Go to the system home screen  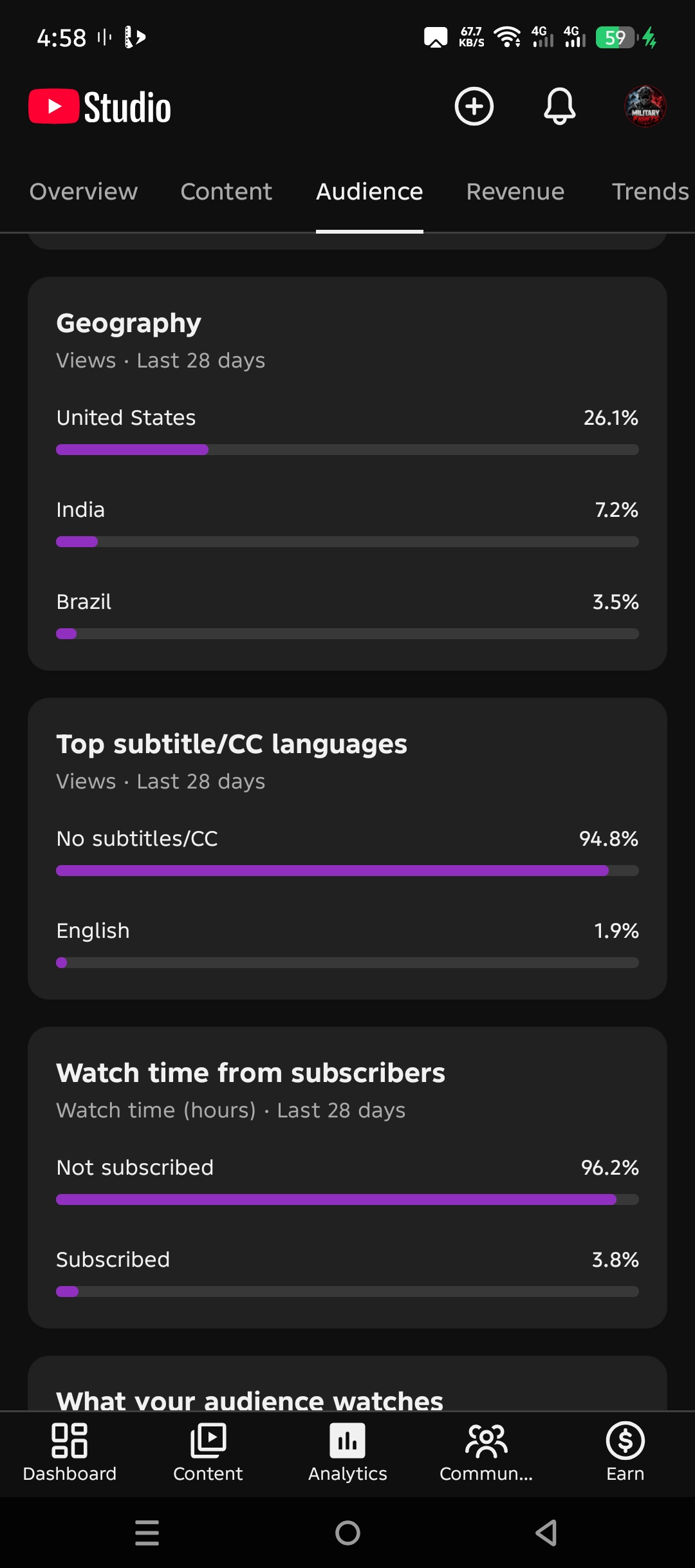pos(347,1533)
